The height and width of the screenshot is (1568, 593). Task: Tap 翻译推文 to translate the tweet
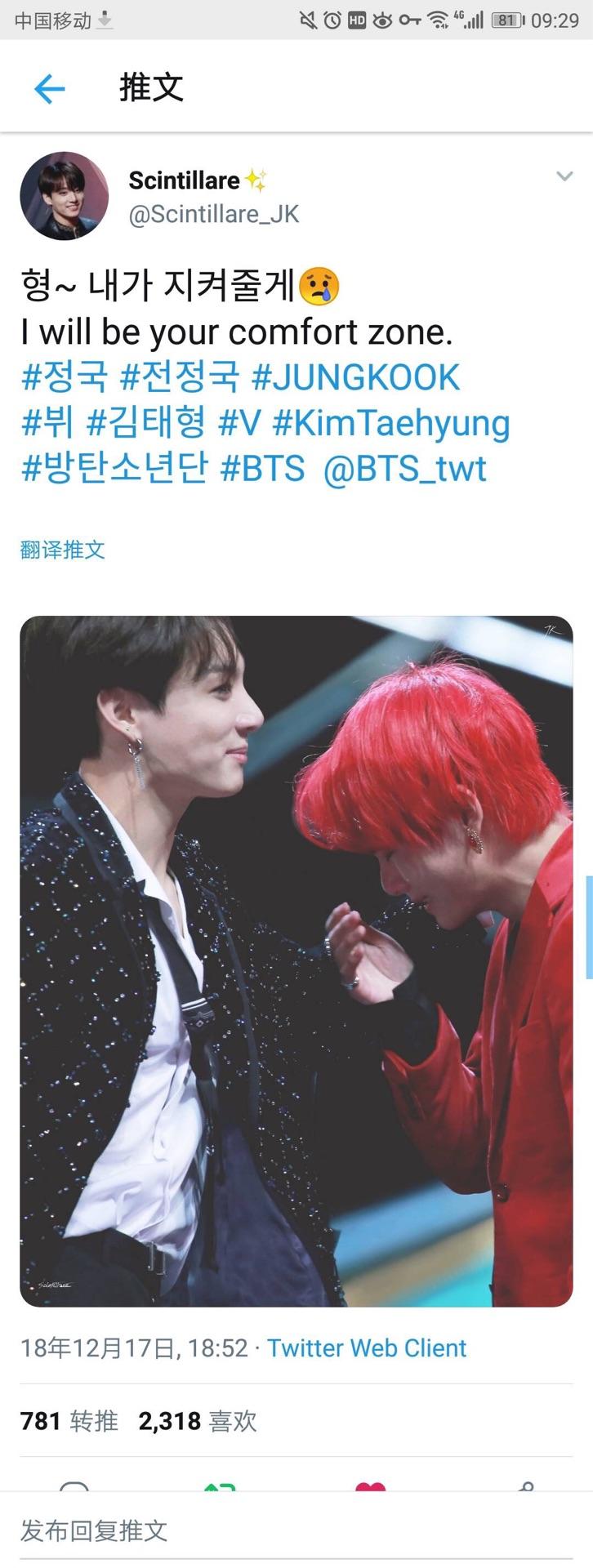pyautogui.click(x=63, y=550)
